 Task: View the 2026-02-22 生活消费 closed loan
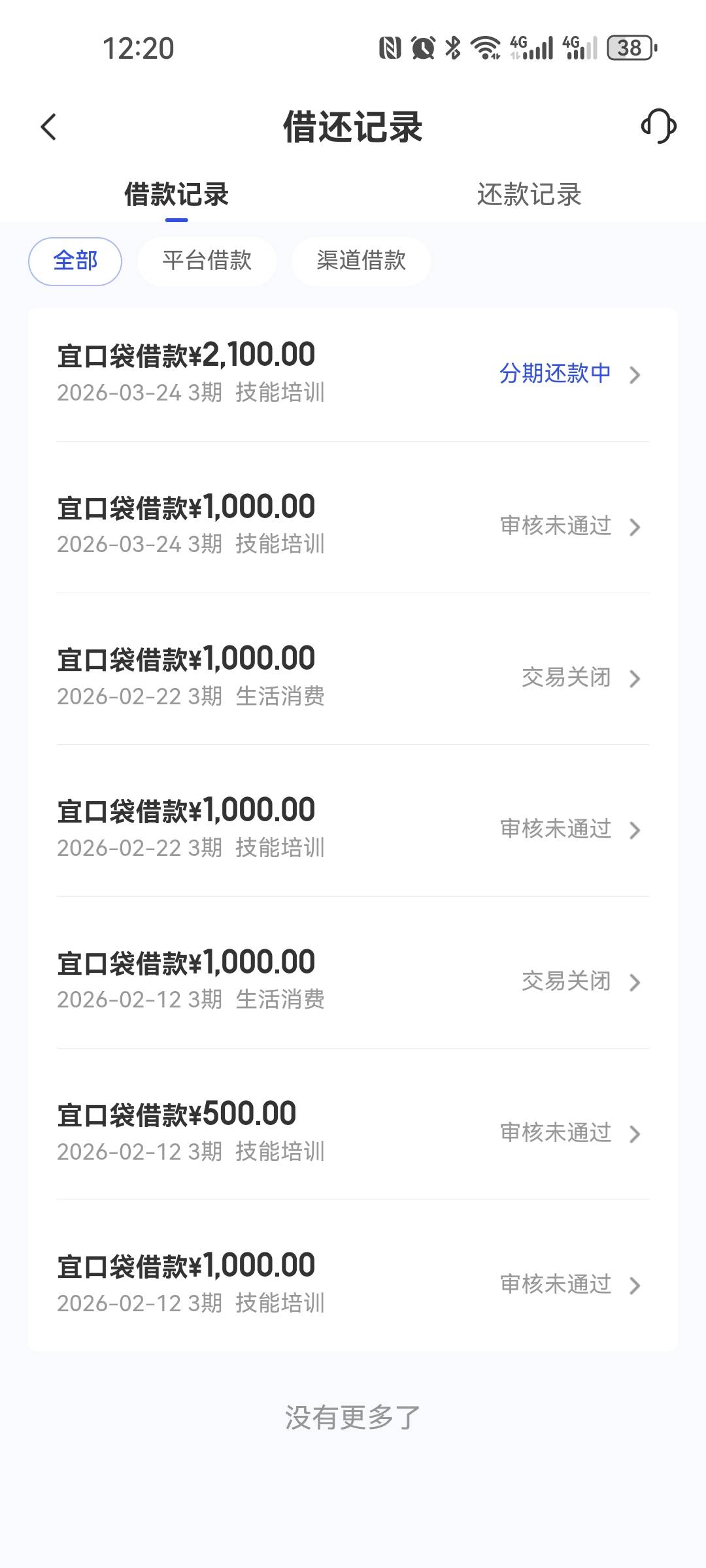[x=353, y=677]
